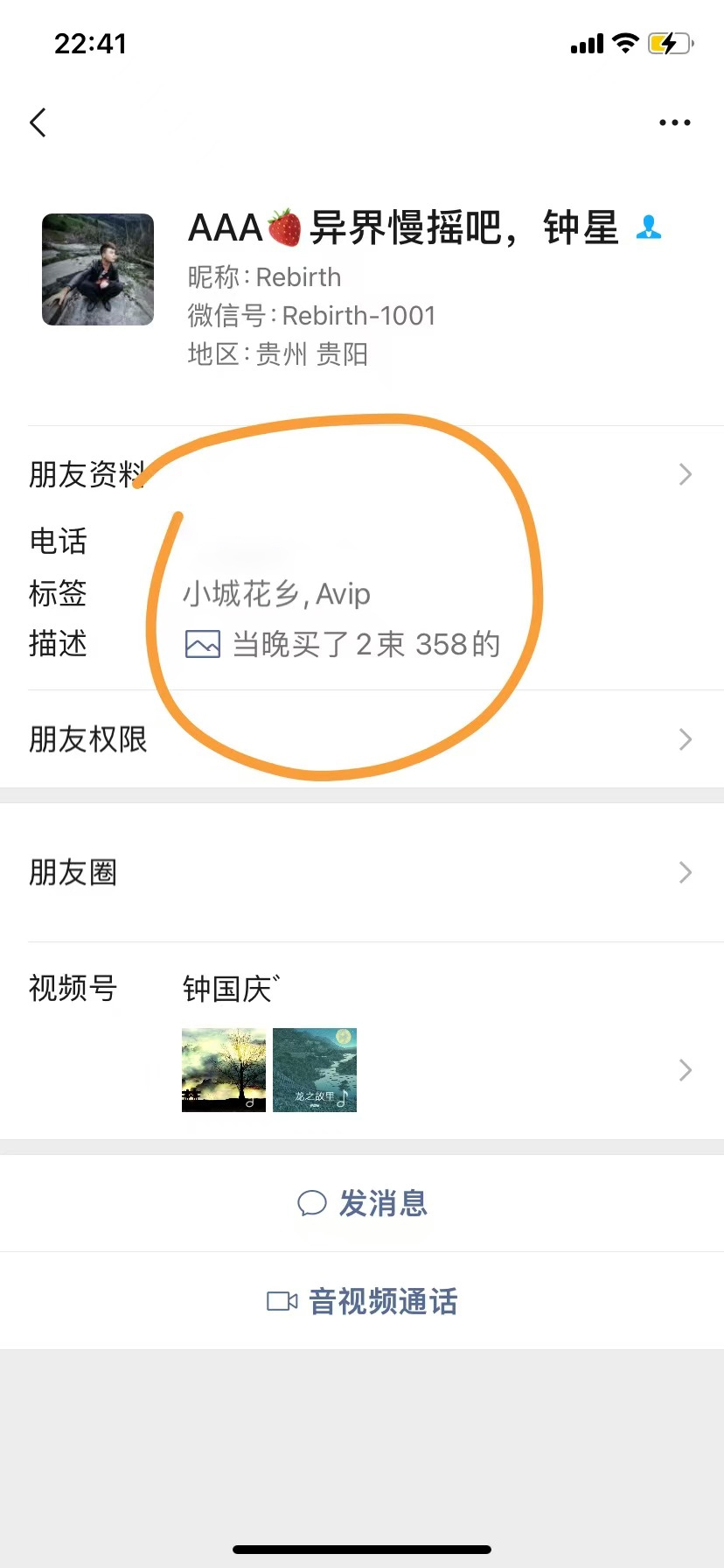Open the 朋友圈 moments page
Screen dimensions: 724x1568
tap(362, 872)
